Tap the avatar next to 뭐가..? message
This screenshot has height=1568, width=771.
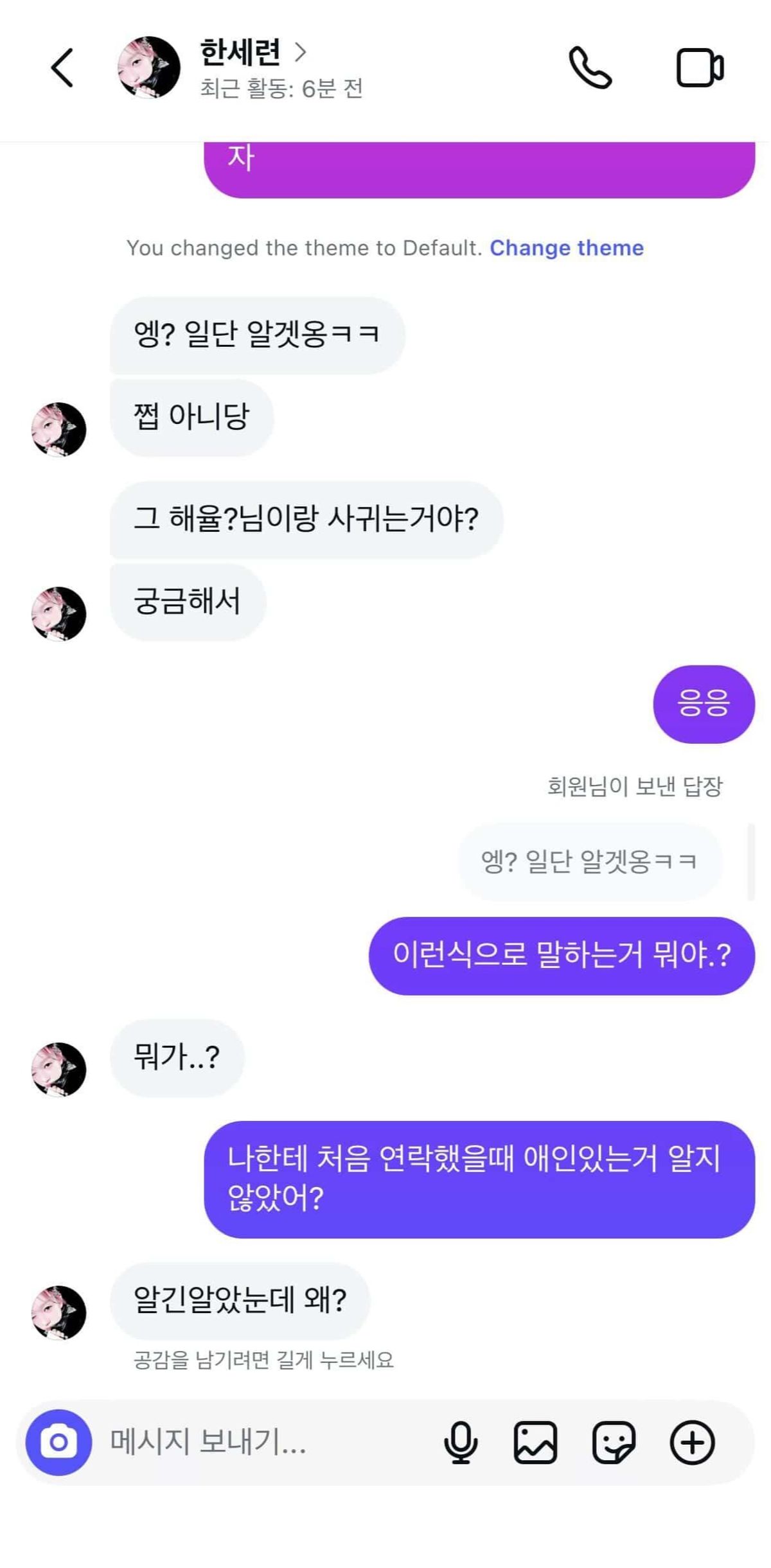[x=58, y=1069]
